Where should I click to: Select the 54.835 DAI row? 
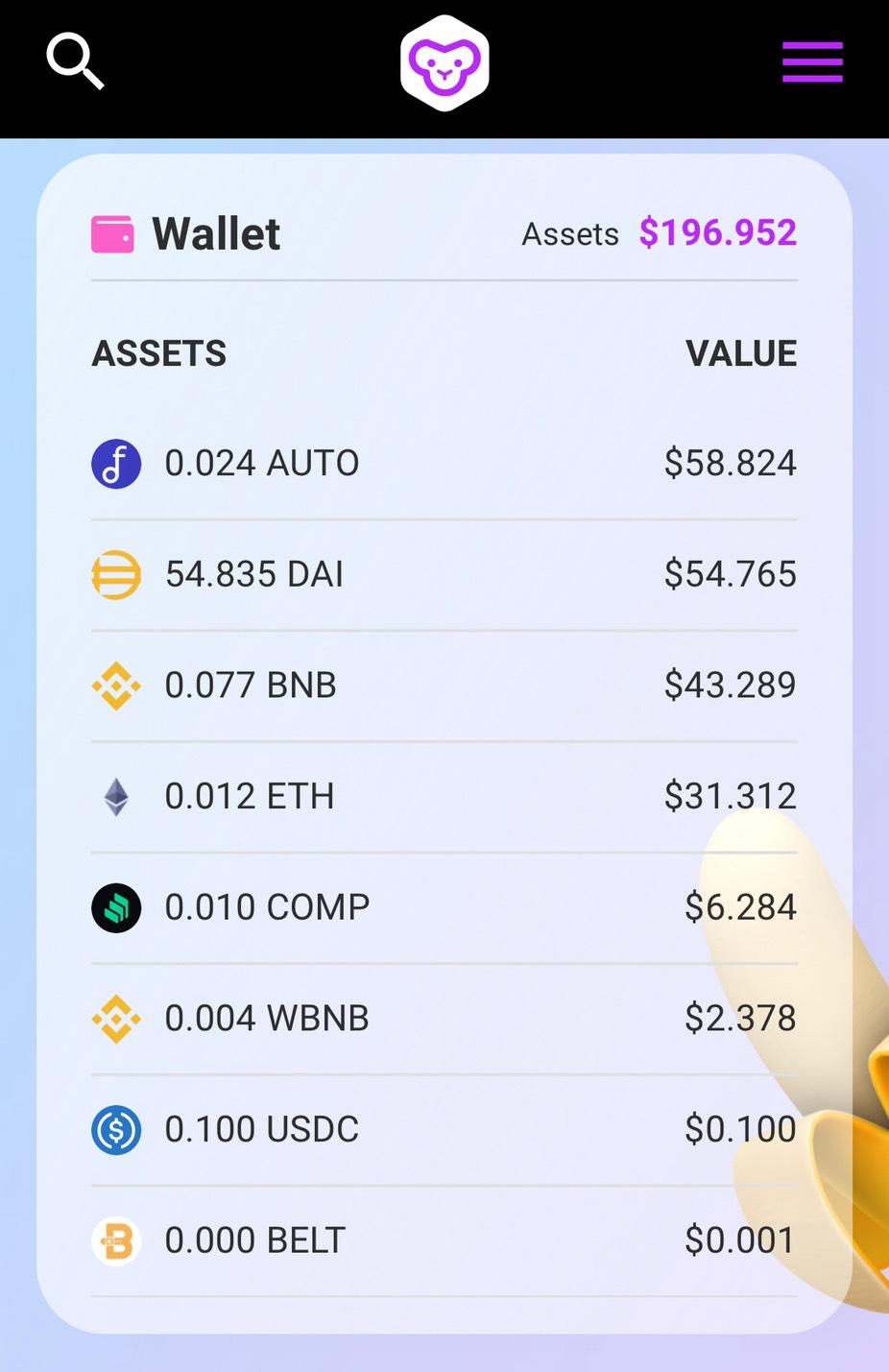point(252,573)
